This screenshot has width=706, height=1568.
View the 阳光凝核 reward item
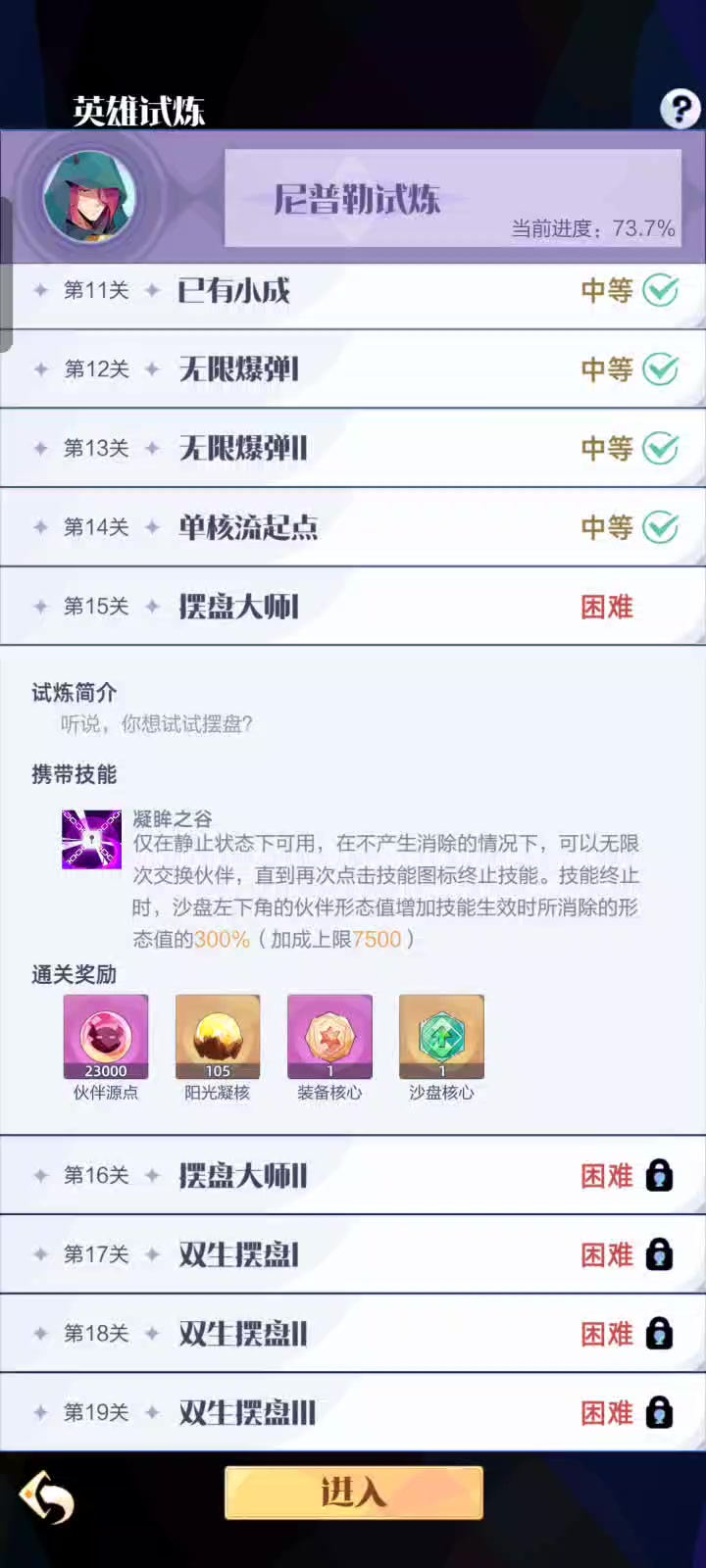pyautogui.click(x=218, y=1037)
